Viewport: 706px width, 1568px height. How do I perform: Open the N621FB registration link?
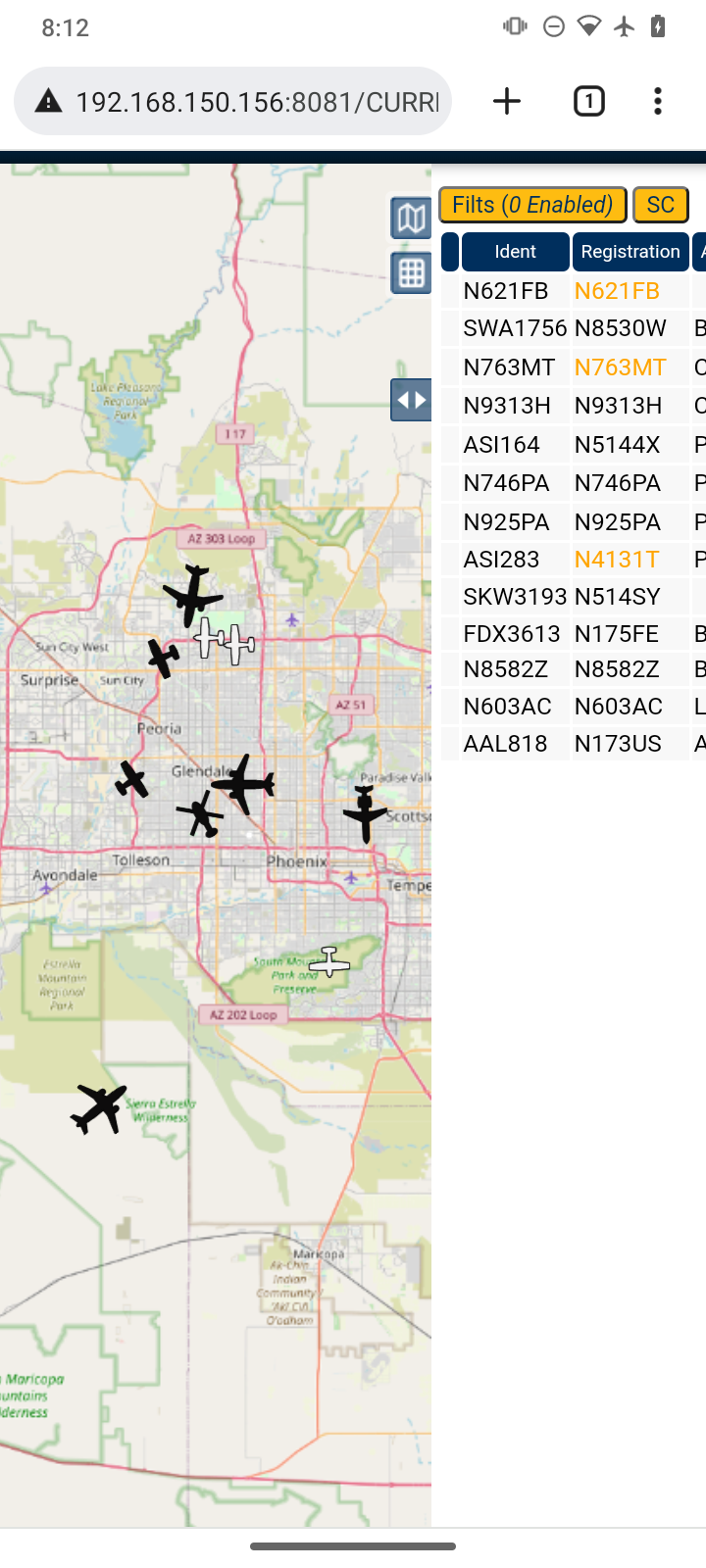pos(617,291)
